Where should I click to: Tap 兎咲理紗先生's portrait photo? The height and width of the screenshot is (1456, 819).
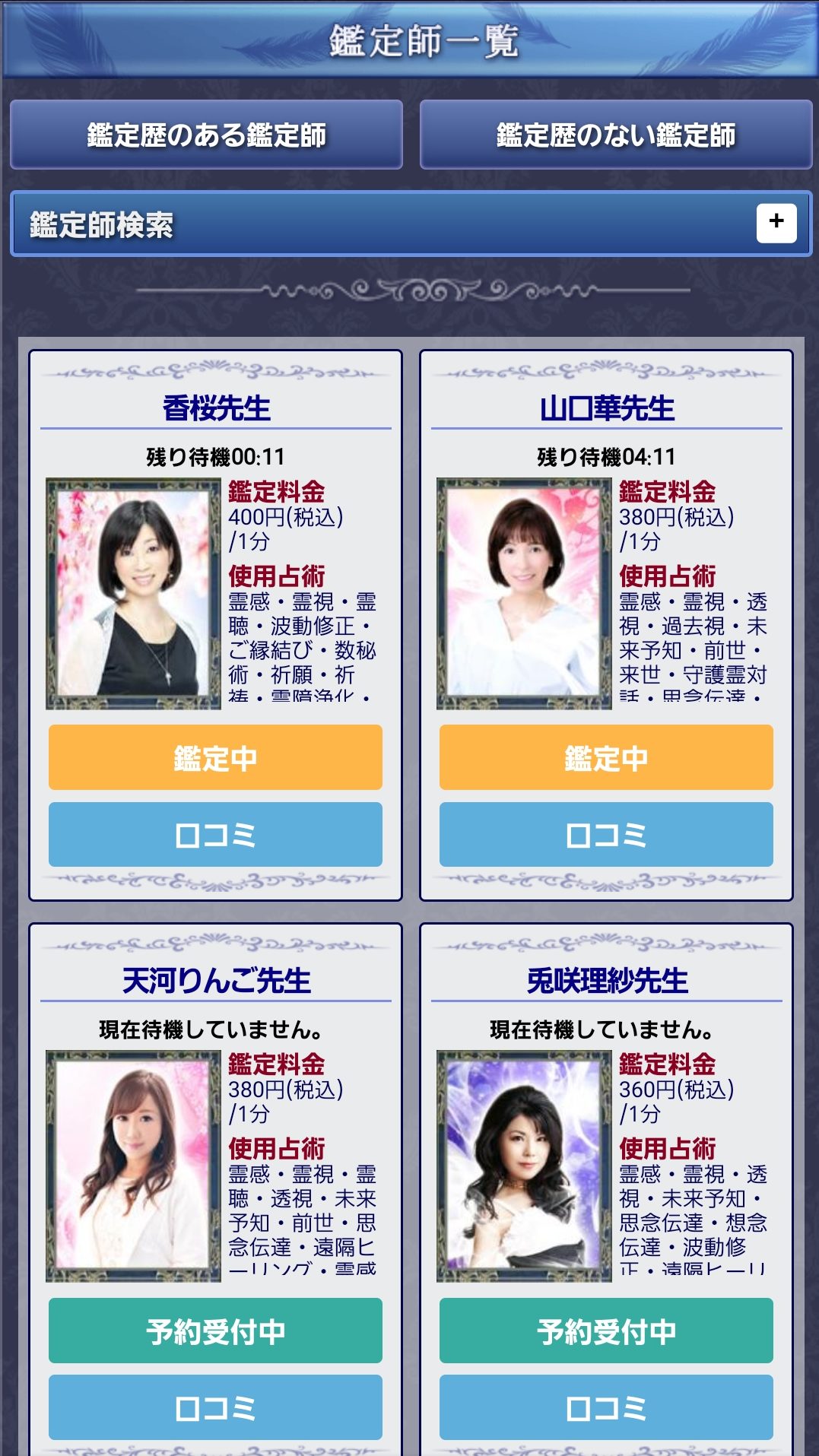[x=524, y=1166]
